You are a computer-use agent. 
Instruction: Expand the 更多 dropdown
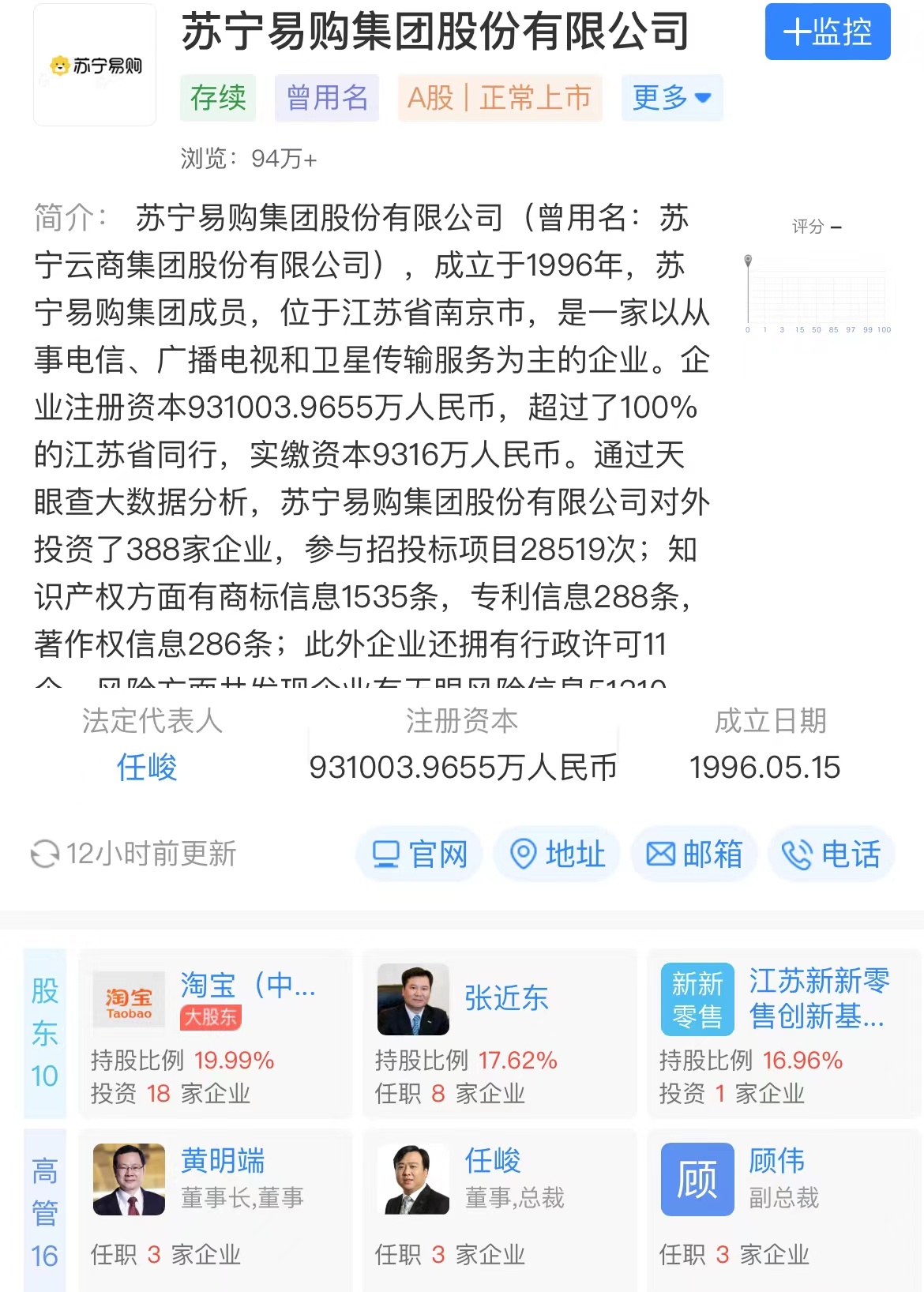tap(672, 98)
